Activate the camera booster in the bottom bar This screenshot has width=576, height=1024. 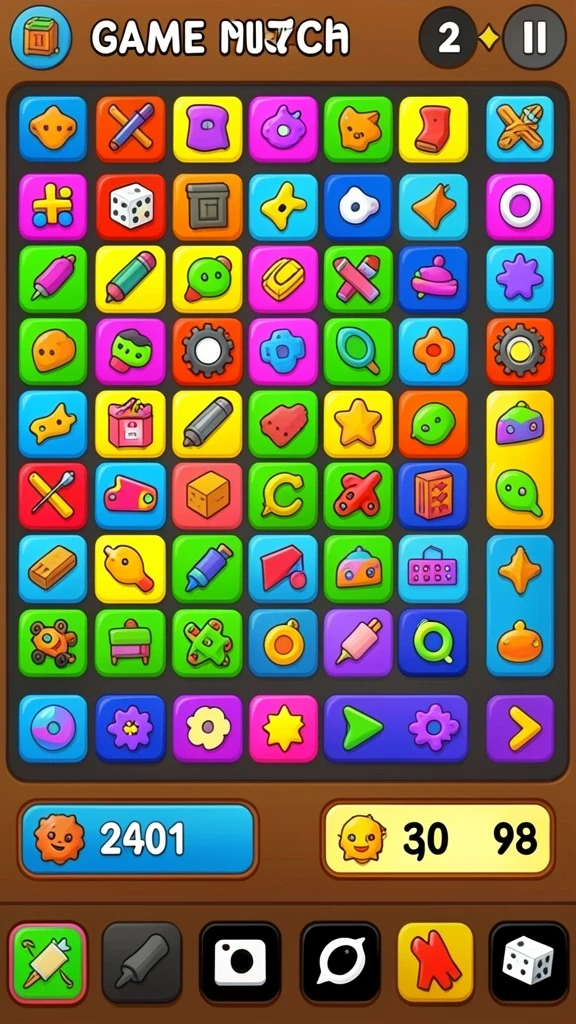click(x=240, y=962)
